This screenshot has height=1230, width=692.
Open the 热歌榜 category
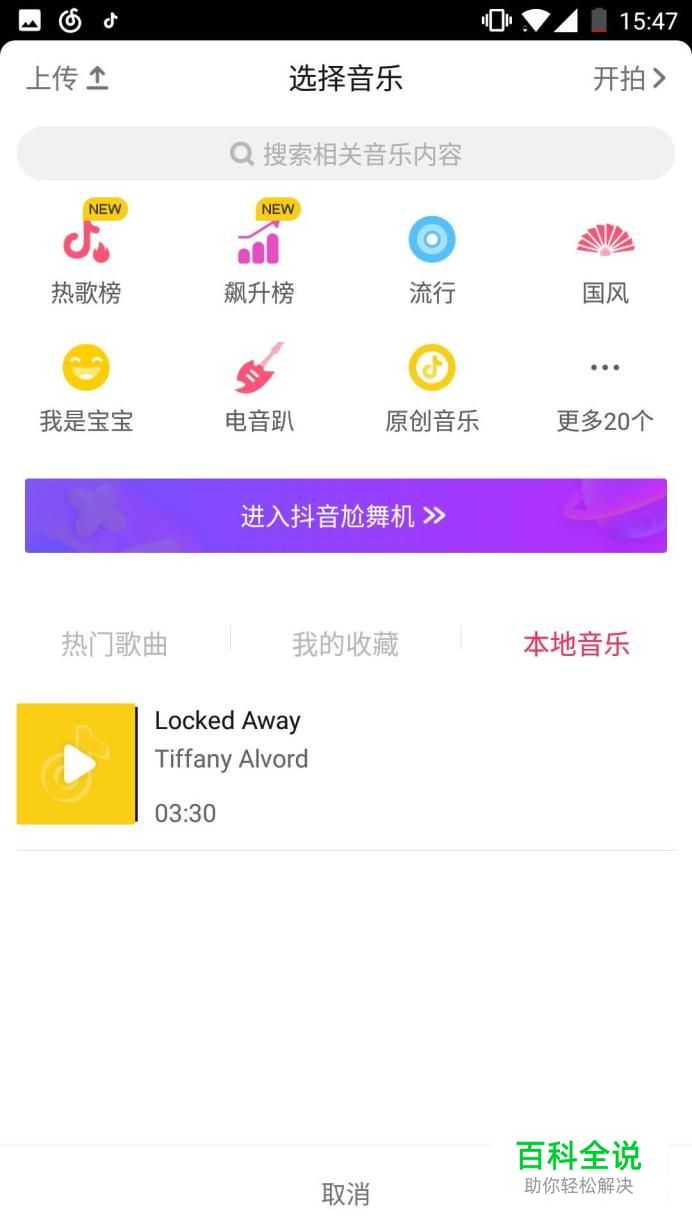[86, 255]
